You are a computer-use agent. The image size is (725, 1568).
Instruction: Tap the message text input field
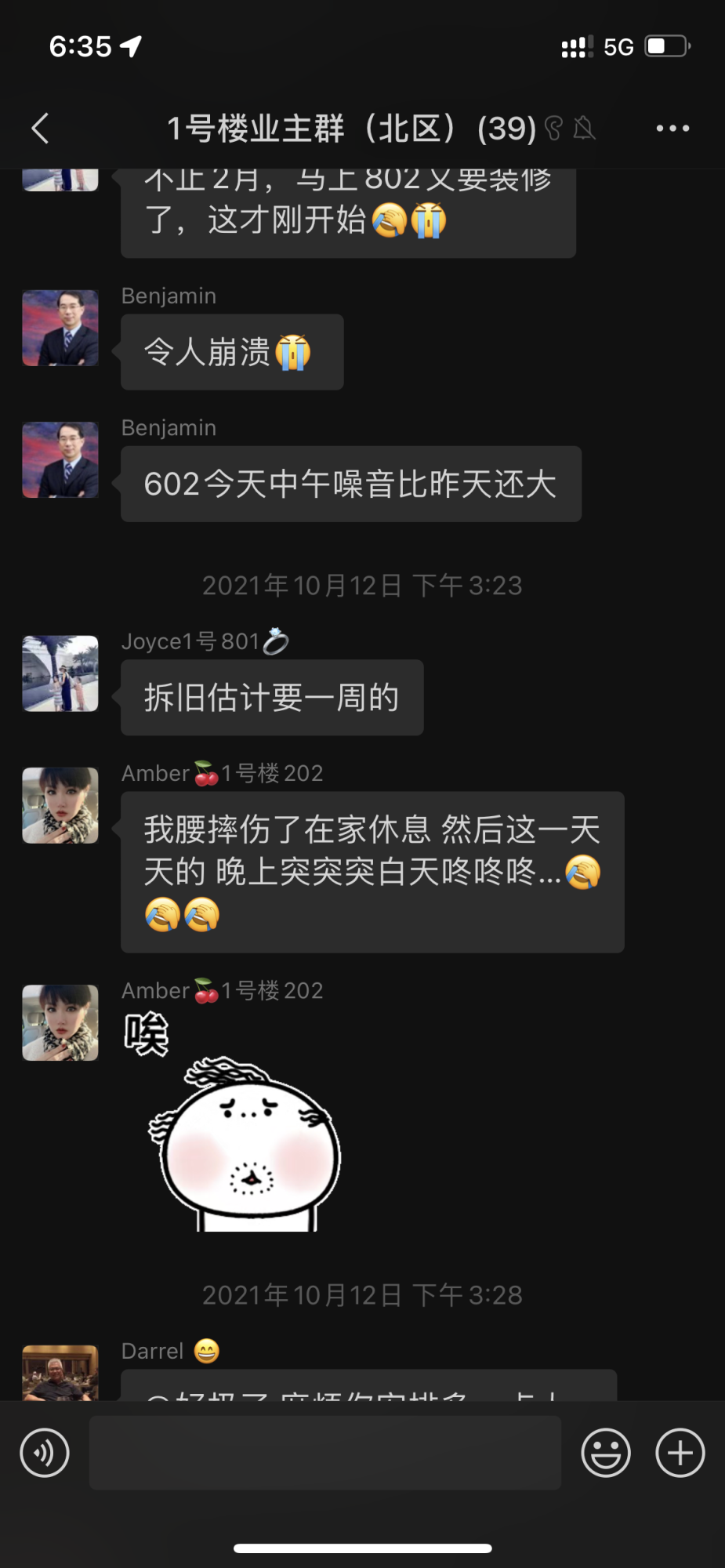point(325,1453)
